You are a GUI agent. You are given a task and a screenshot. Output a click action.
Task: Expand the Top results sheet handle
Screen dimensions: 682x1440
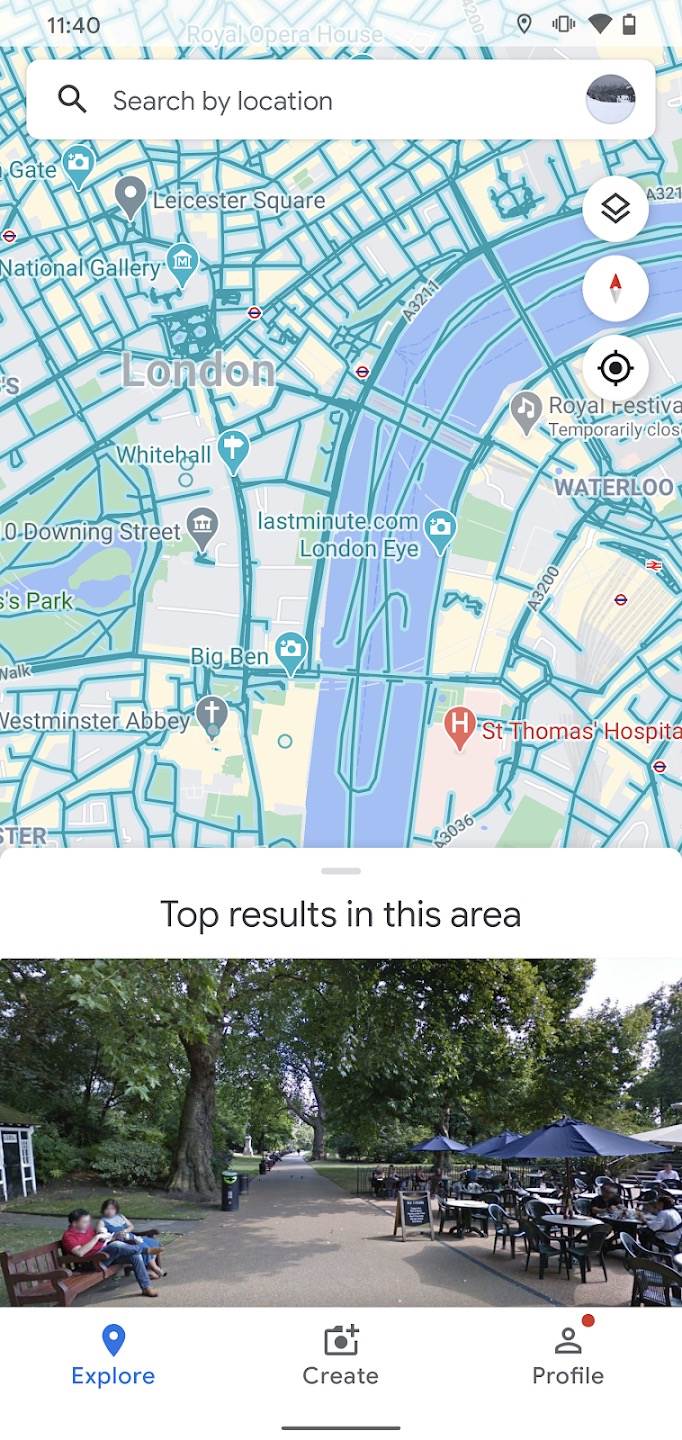[x=341, y=871]
